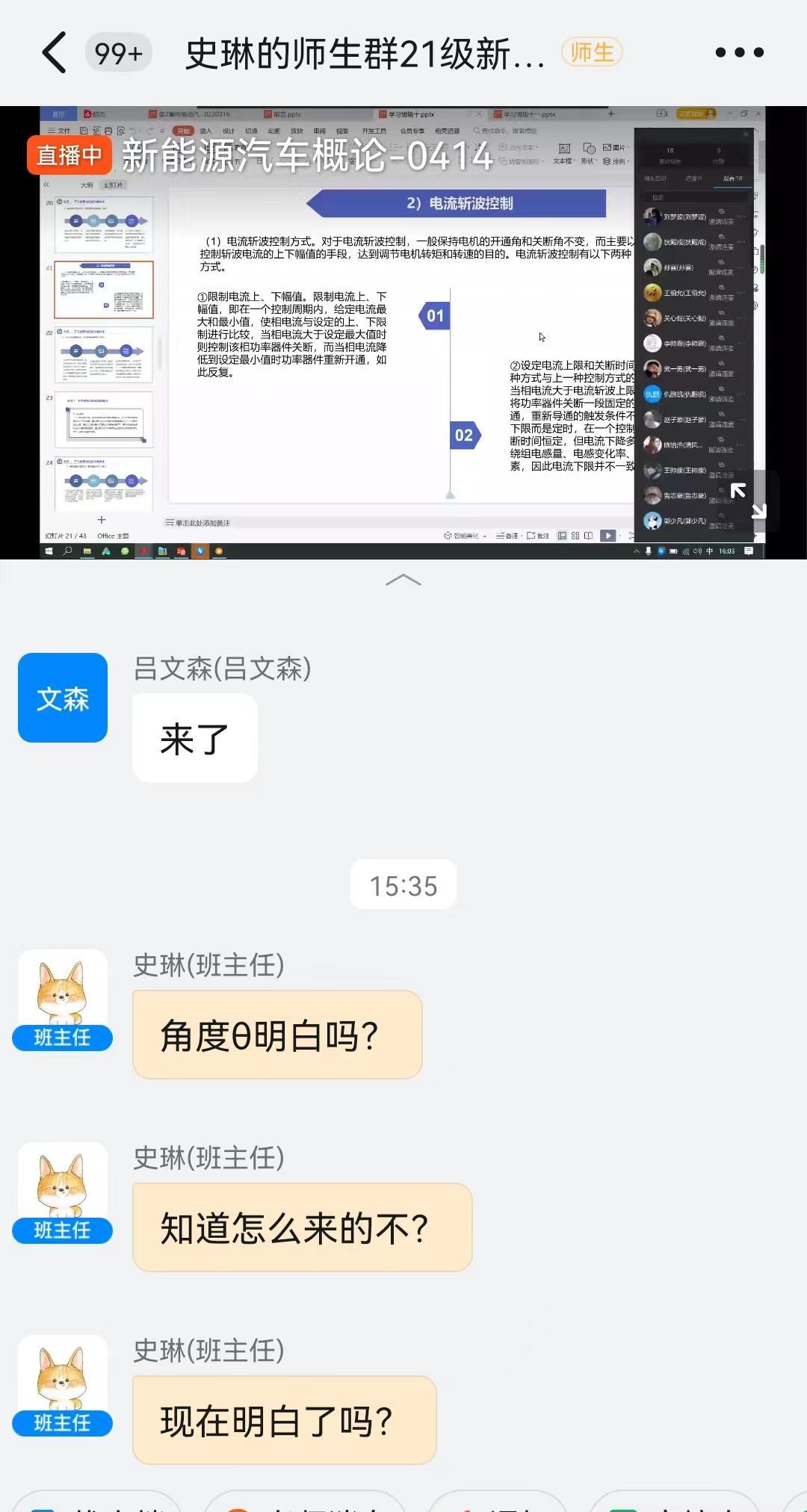Tap the 现在明白了吗? message bubble
The height and width of the screenshot is (1512, 807).
tap(284, 1420)
